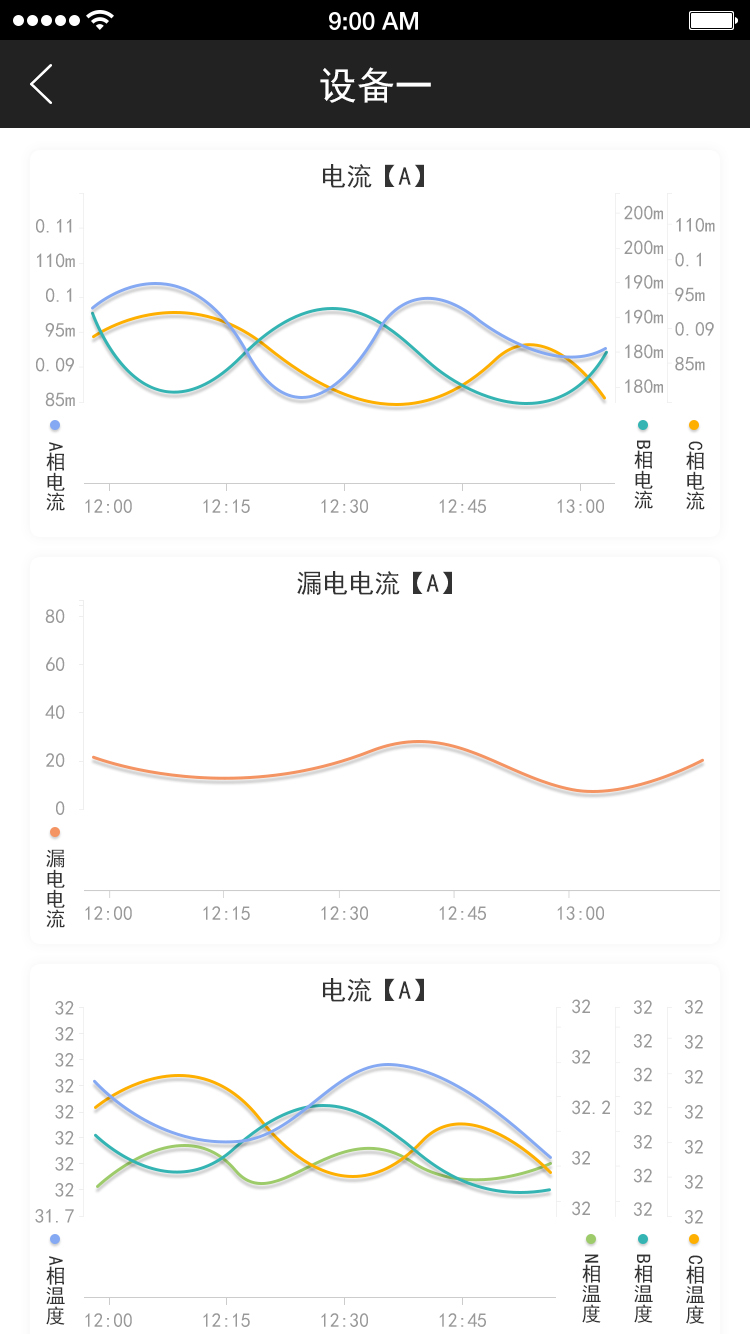Screen dimensions: 750x1334
Task: Tap the 漏电电流【A】chart heading
Action: click(x=375, y=583)
